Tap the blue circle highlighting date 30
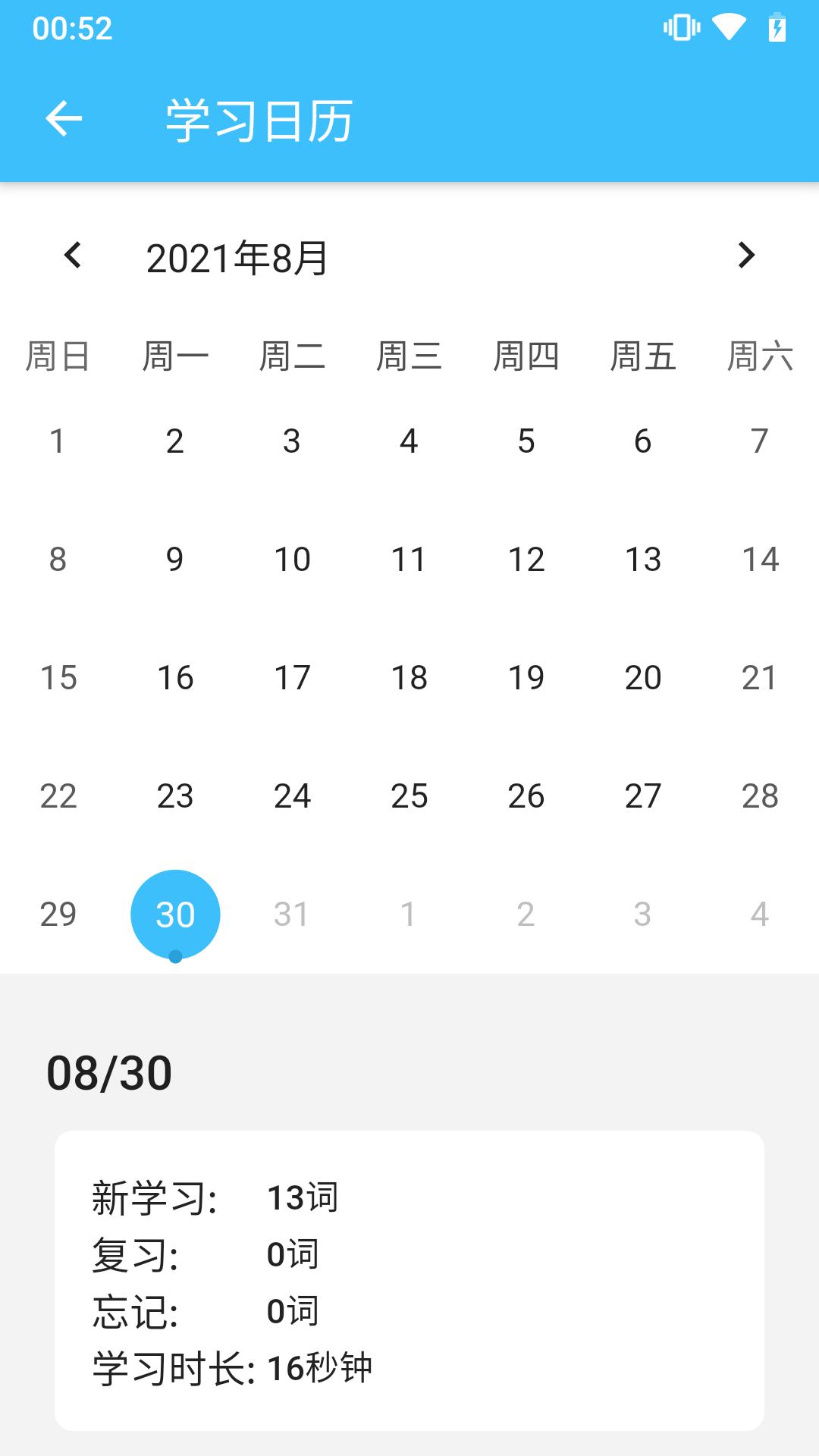 tap(174, 913)
